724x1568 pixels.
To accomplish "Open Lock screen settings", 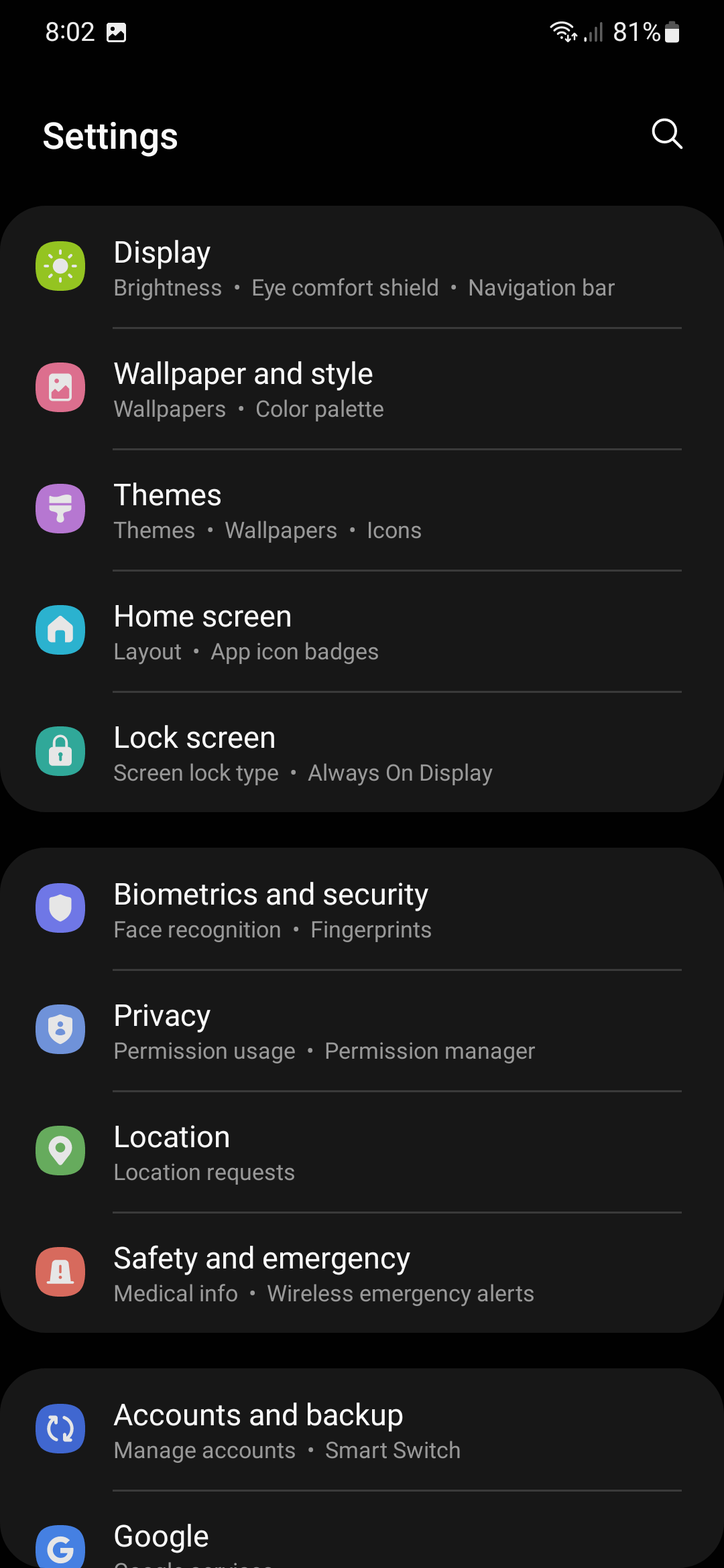I will 362,753.
